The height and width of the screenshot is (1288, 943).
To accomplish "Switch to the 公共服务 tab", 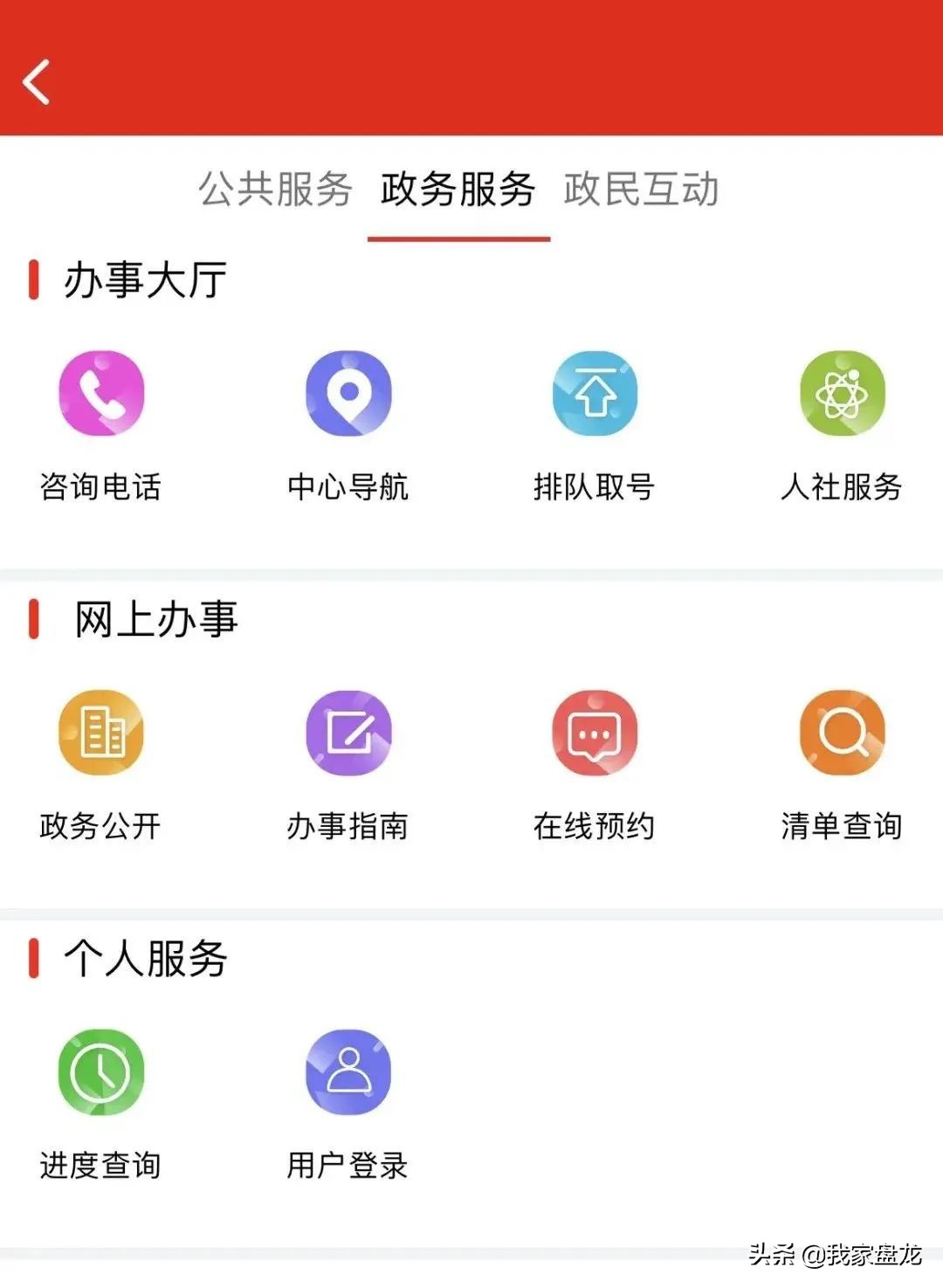I will [278, 189].
